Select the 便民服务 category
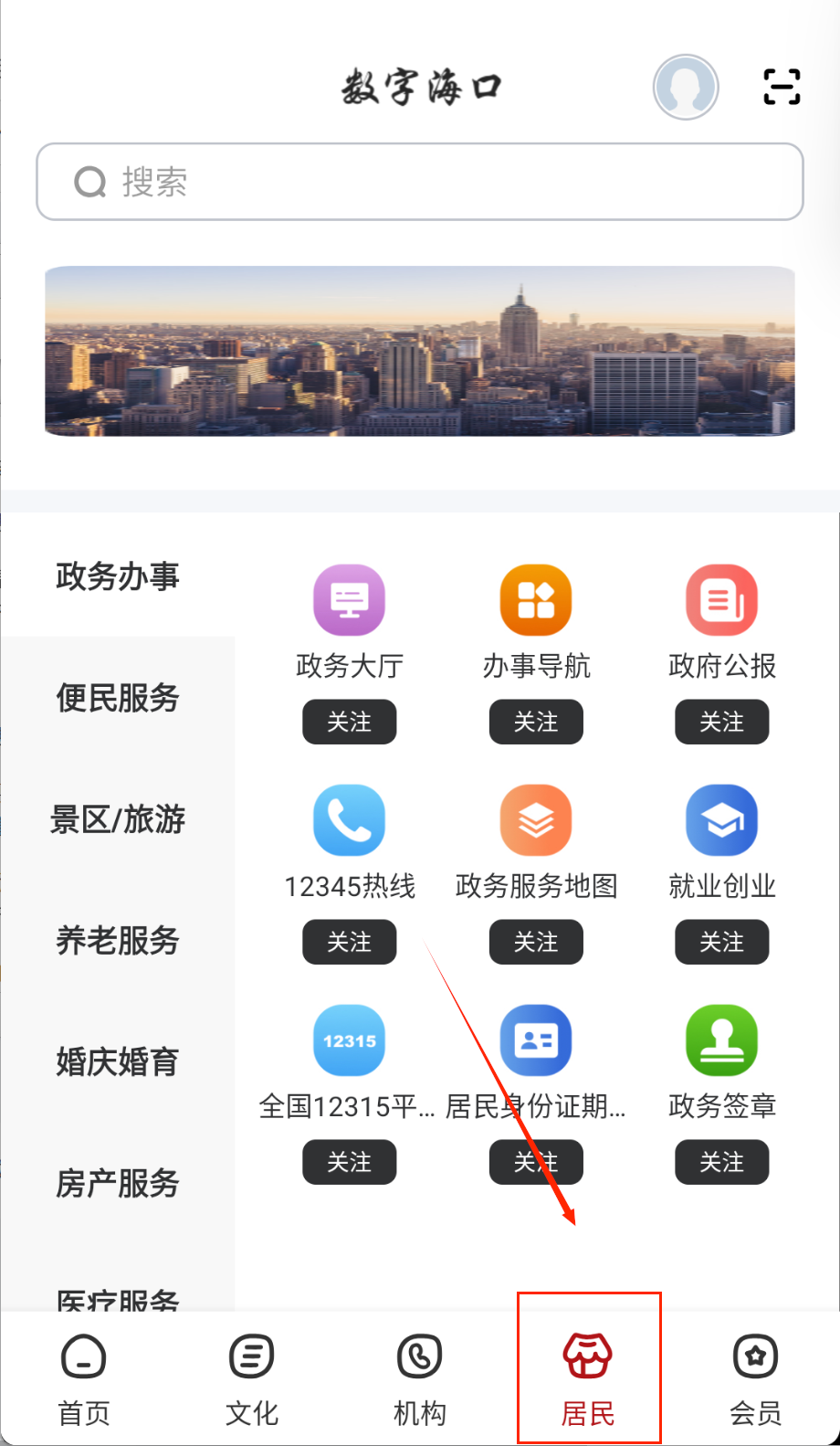The height and width of the screenshot is (1446, 840). tap(118, 698)
